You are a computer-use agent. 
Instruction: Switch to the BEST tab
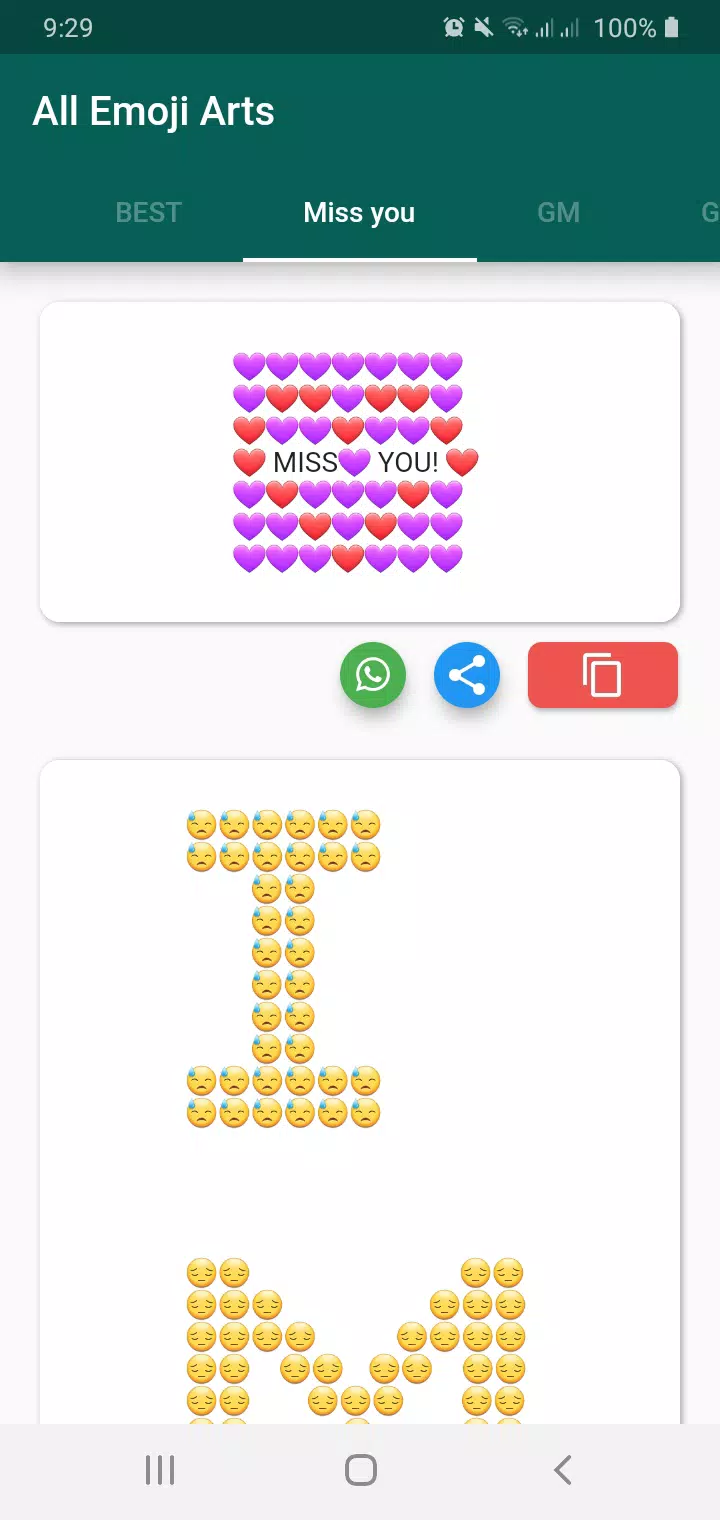coord(148,212)
